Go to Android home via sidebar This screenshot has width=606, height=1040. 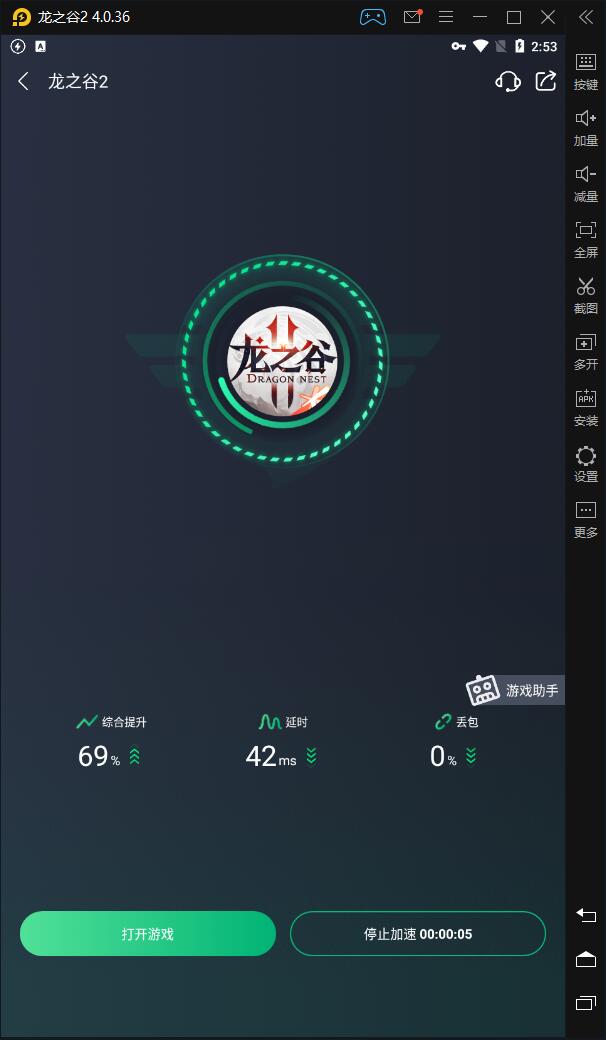[586, 960]
